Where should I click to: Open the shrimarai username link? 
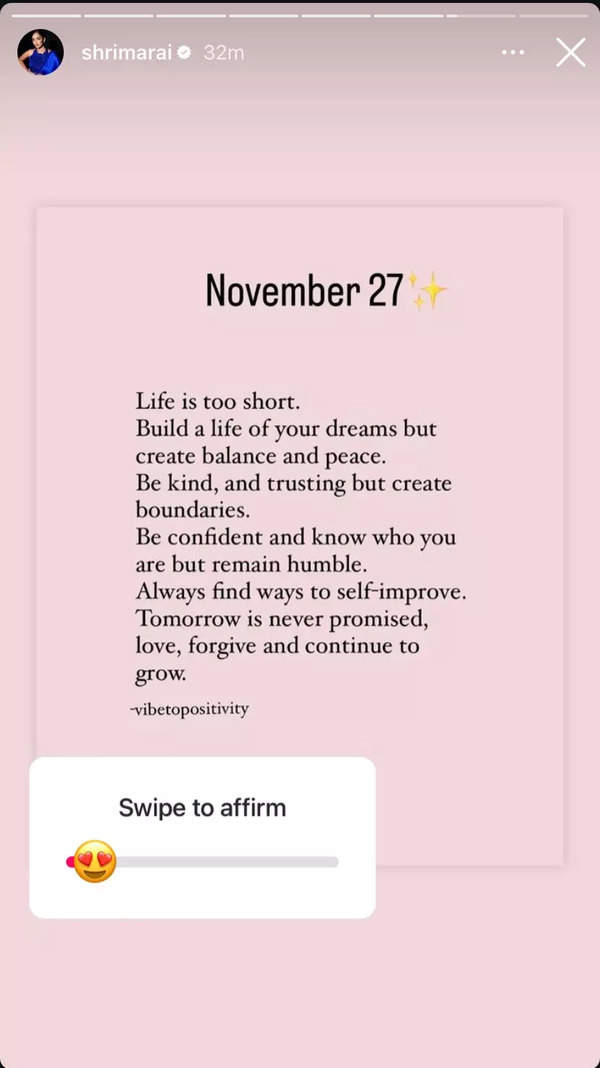coord(126,53)
